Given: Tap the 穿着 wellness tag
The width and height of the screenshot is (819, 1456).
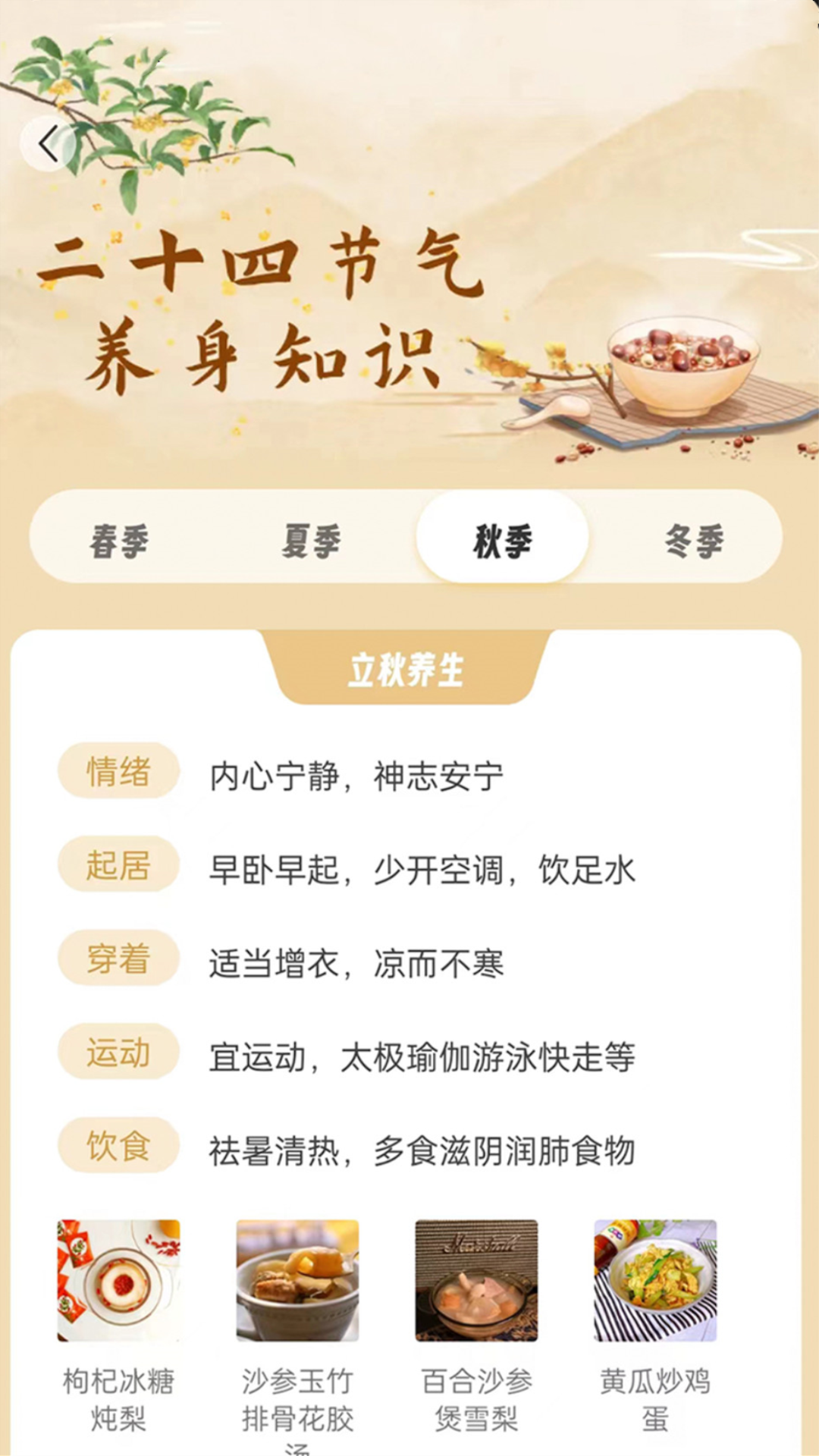Looking at the screenshot, I should 118,958.
